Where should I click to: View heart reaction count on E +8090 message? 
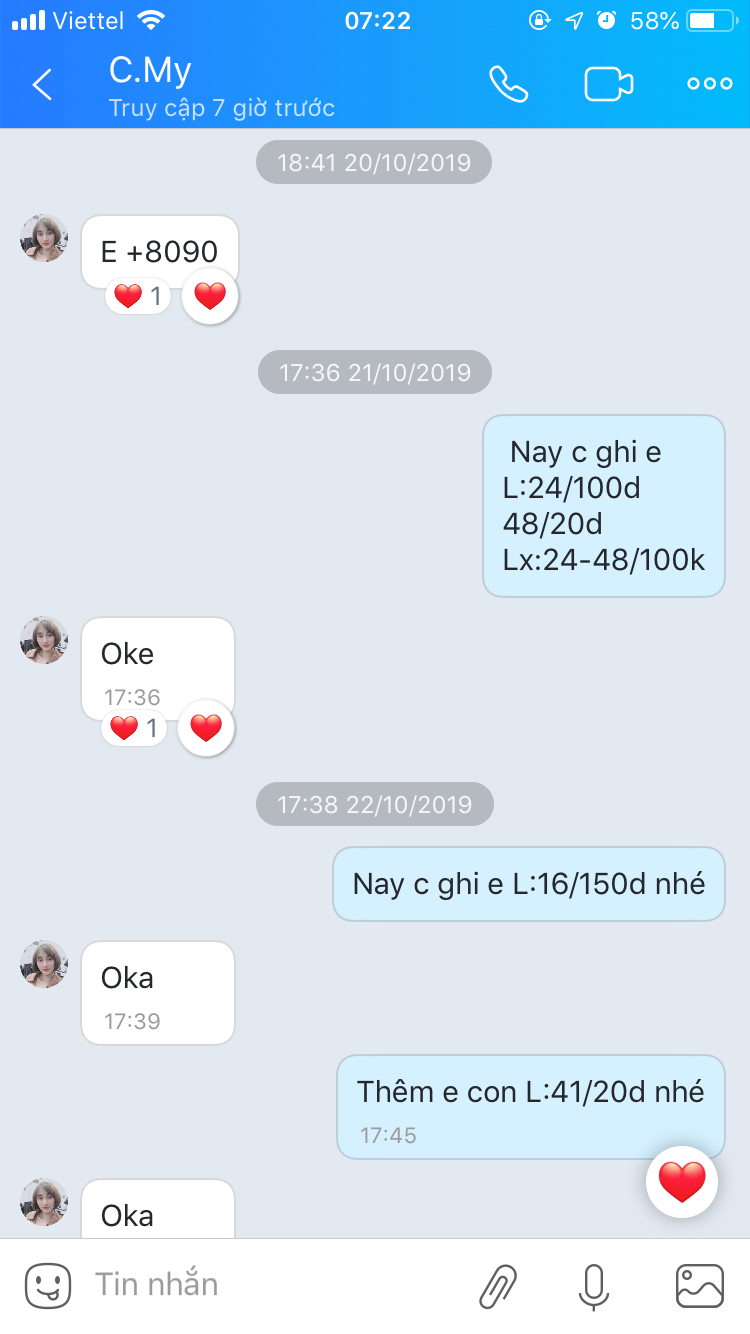pos(137,296)
